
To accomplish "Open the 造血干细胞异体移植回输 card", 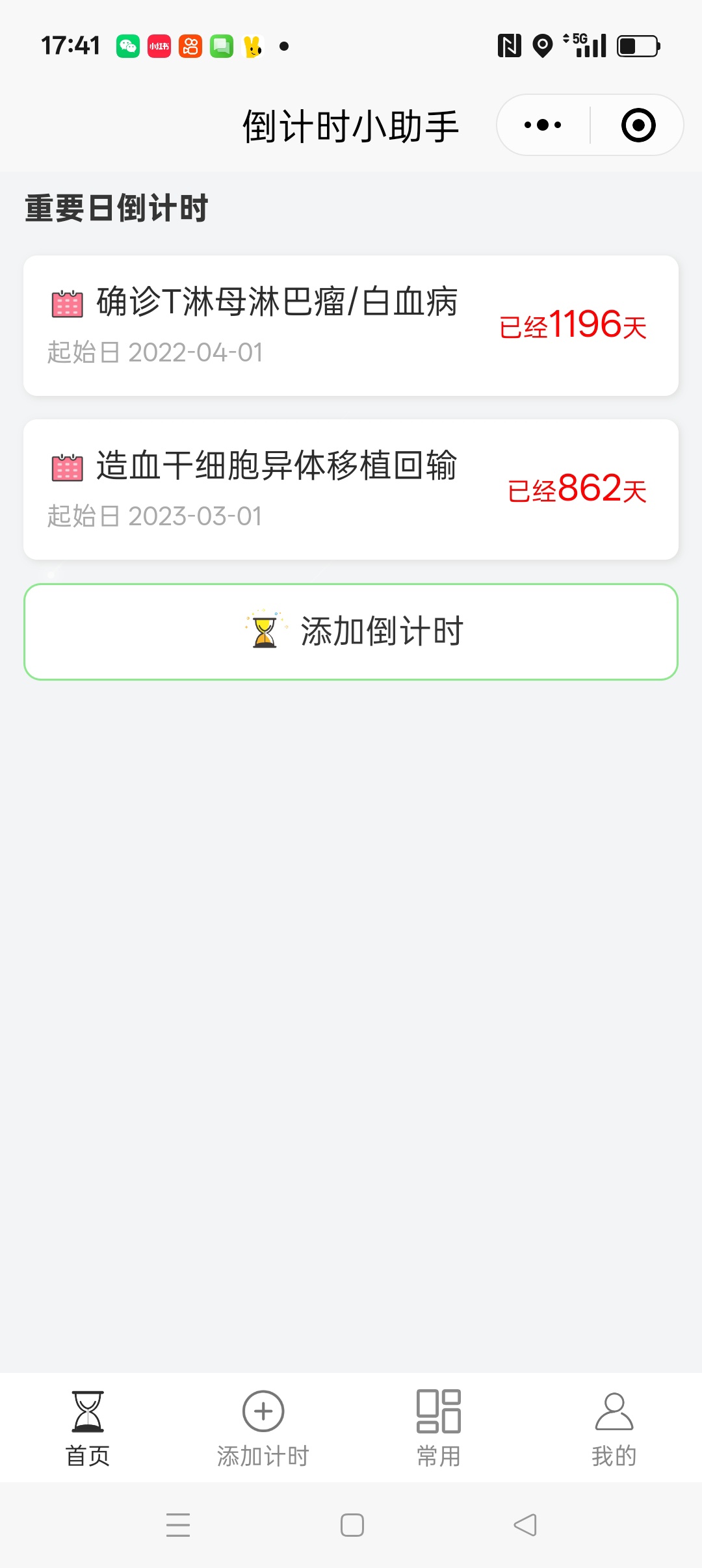I will [x=351, y=490].
